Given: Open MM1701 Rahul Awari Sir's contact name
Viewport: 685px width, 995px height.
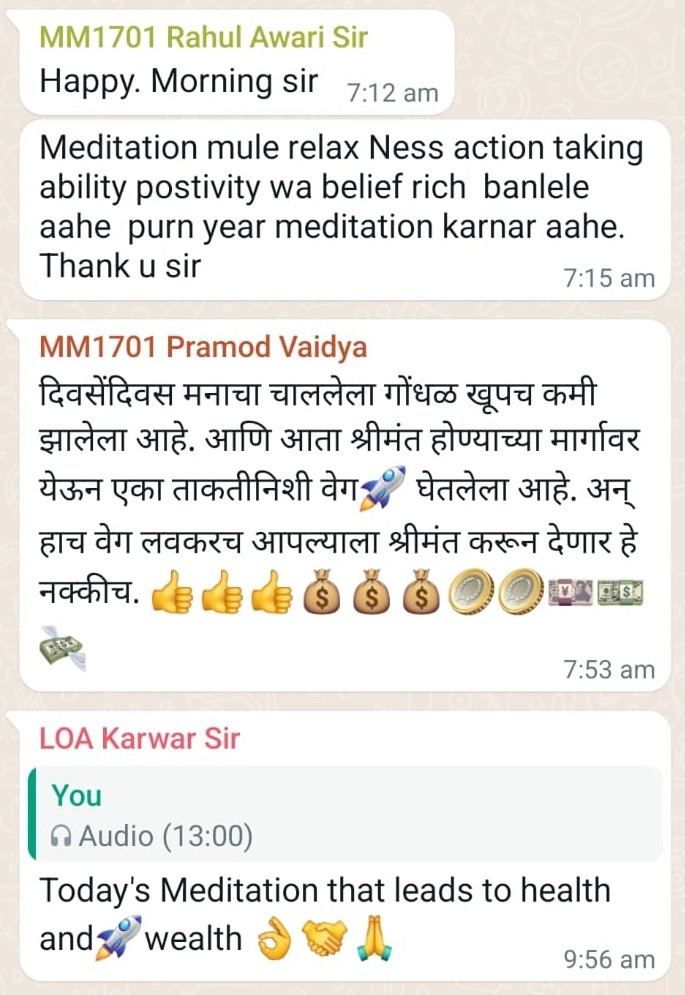Looking at the screenshot, I should tap(204, 38).
